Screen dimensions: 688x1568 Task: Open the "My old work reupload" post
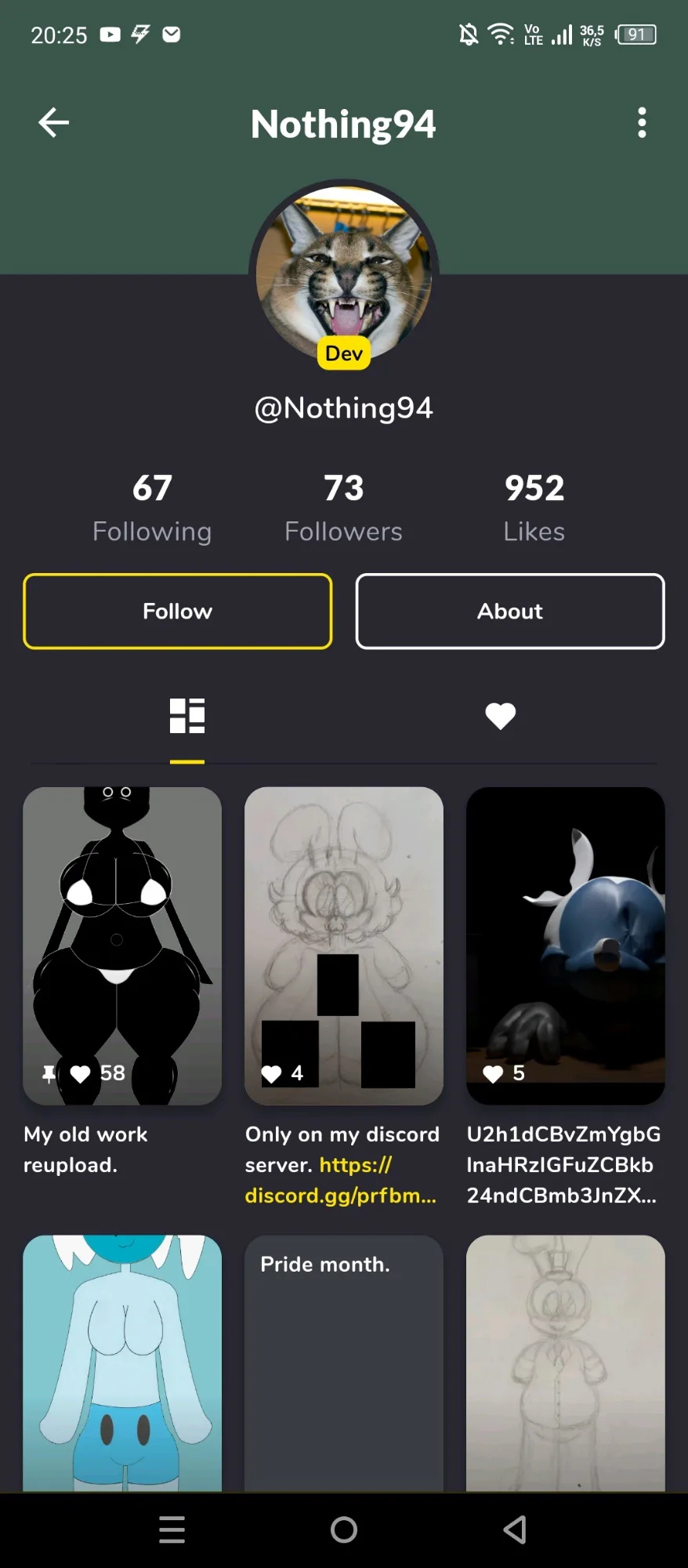[122, 946]
